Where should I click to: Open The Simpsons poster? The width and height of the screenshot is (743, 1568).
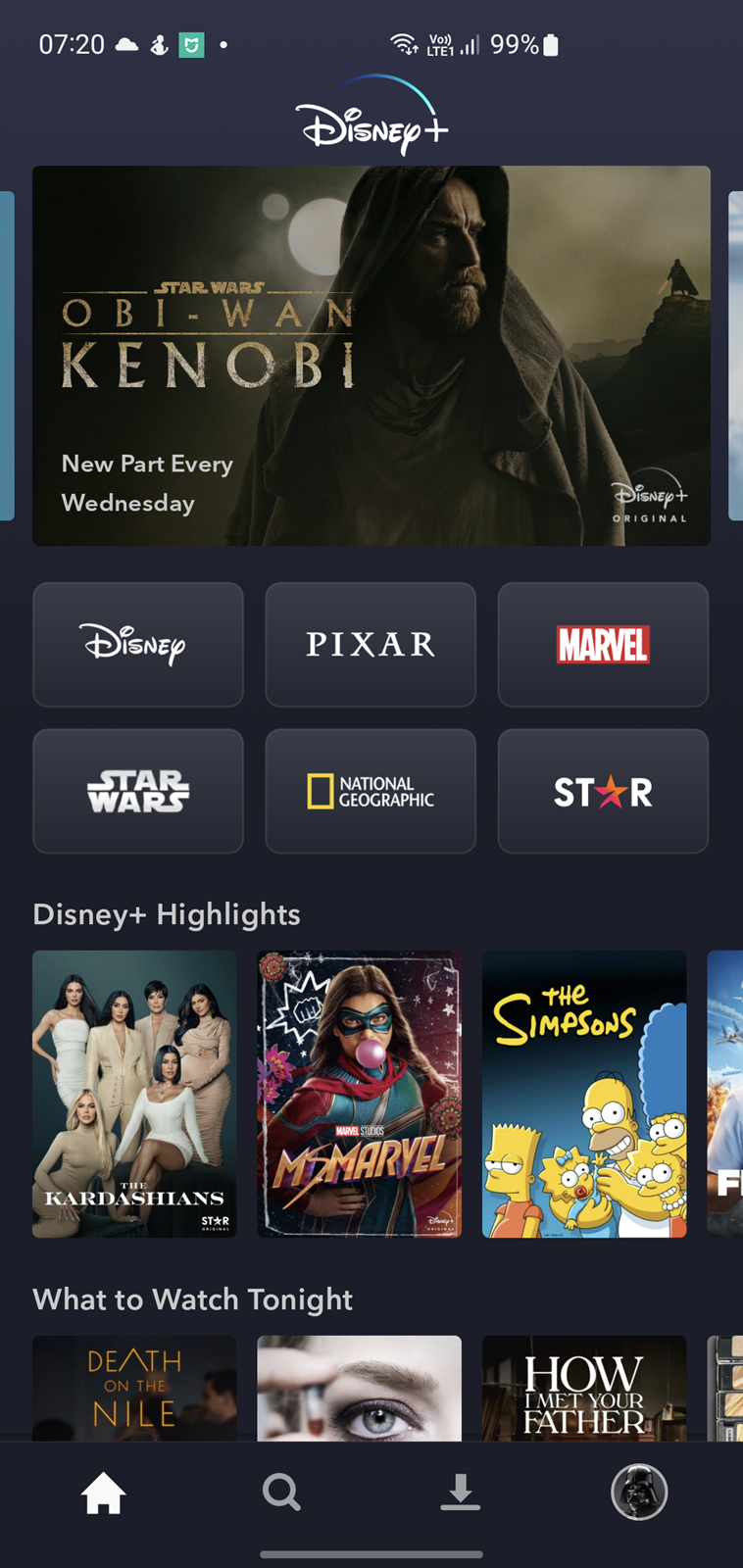[584, 1094]
